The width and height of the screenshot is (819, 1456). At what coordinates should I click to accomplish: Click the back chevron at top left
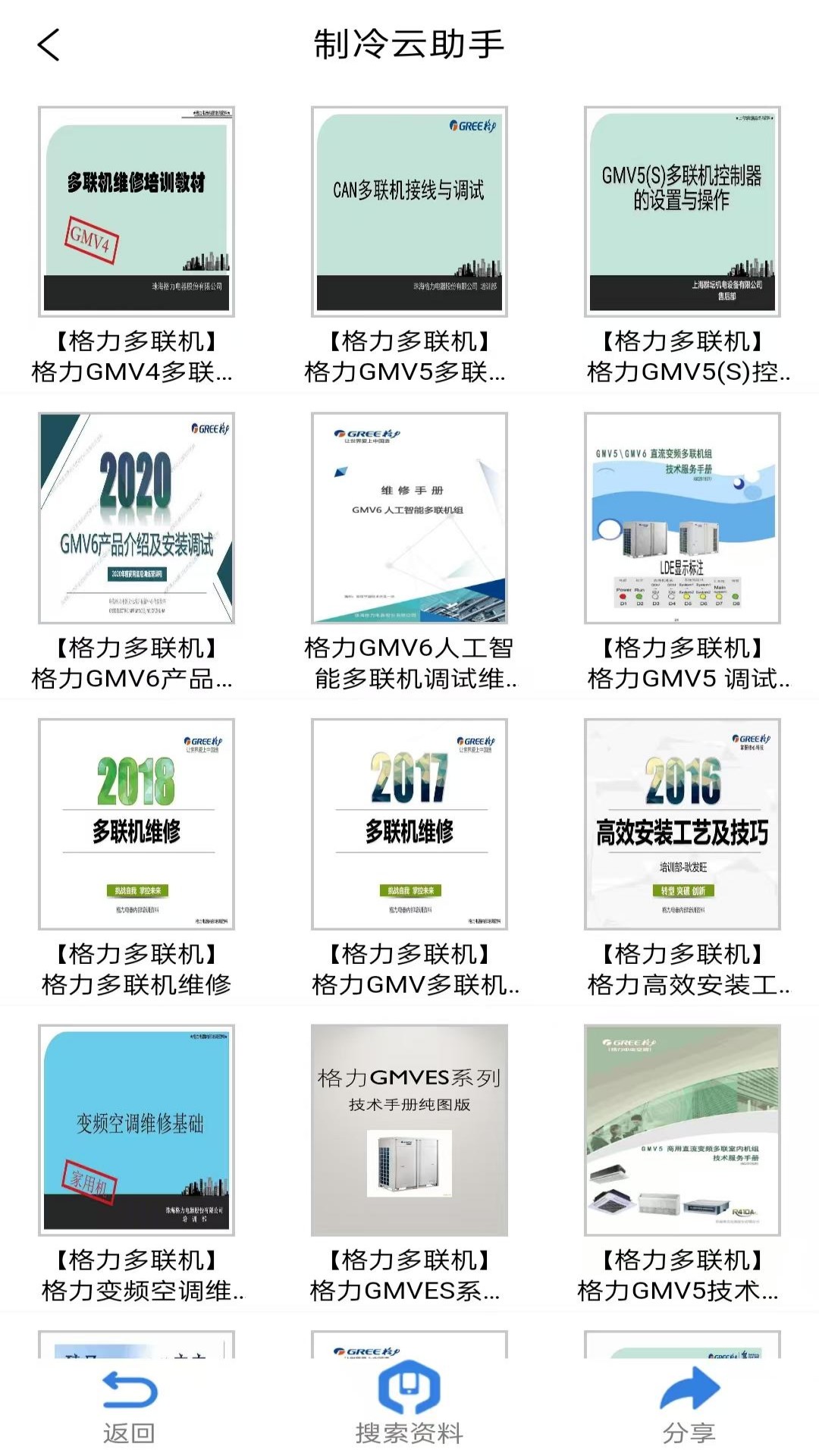tap(48, 45)
